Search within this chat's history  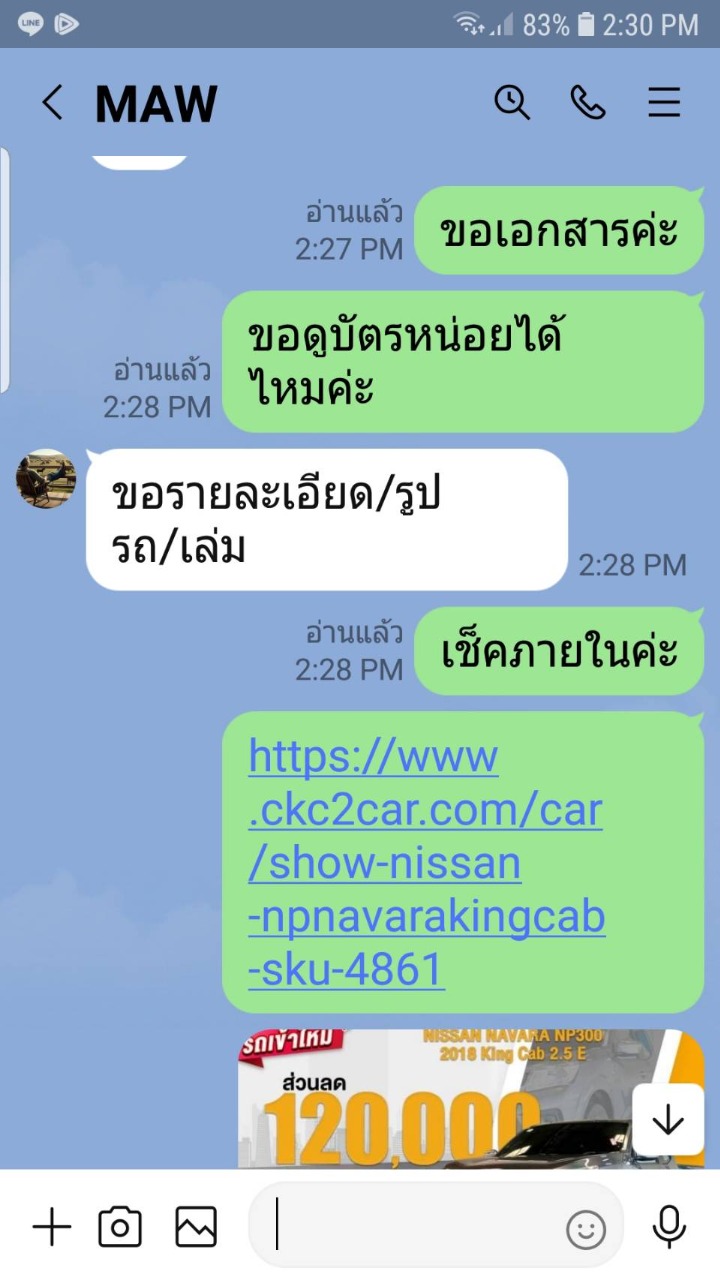click(x=512, y=102)
